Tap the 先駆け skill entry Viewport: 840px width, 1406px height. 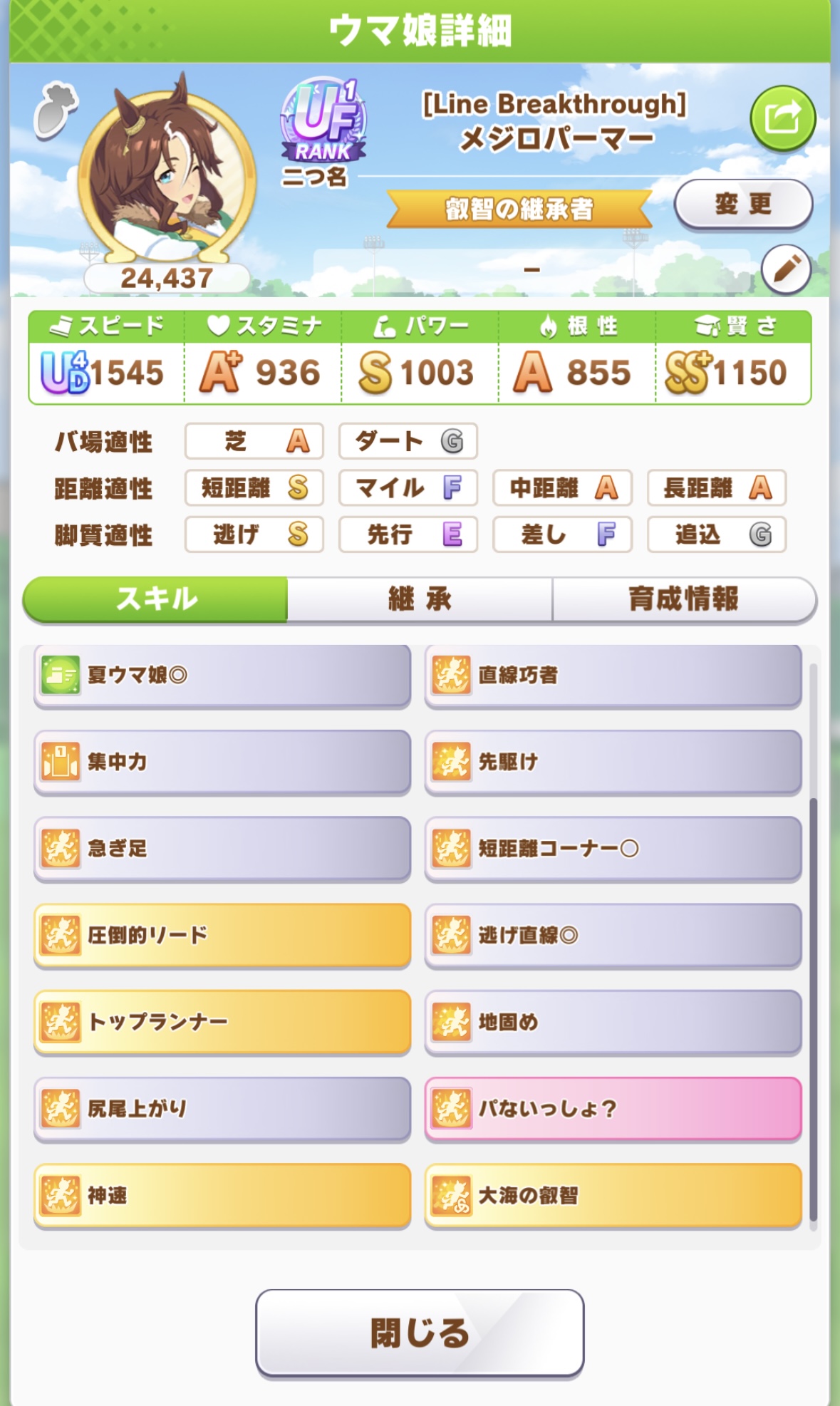(x=613, y=762)
